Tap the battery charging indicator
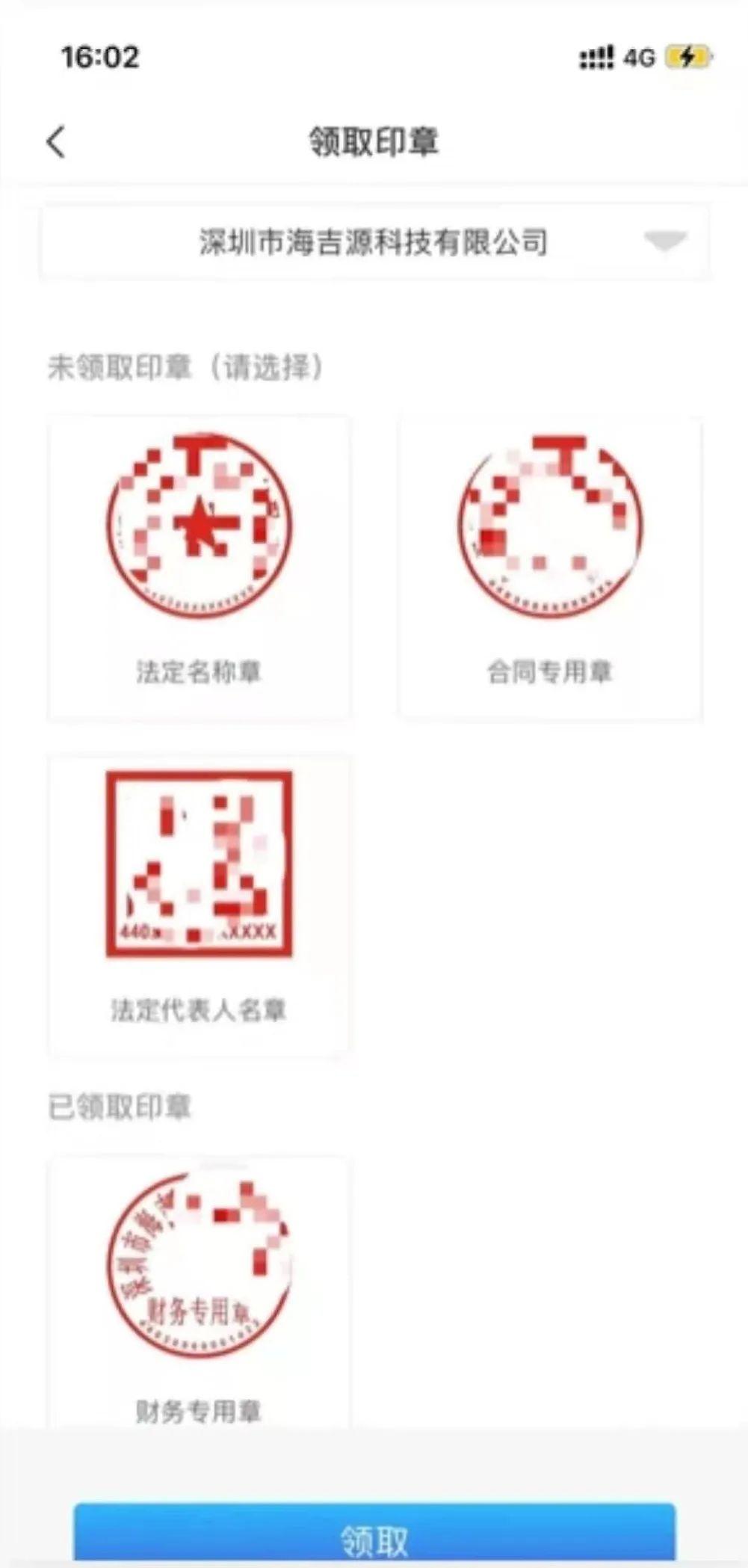The image size is (748, 1568). pyautogui.click(x=686, y=54)
